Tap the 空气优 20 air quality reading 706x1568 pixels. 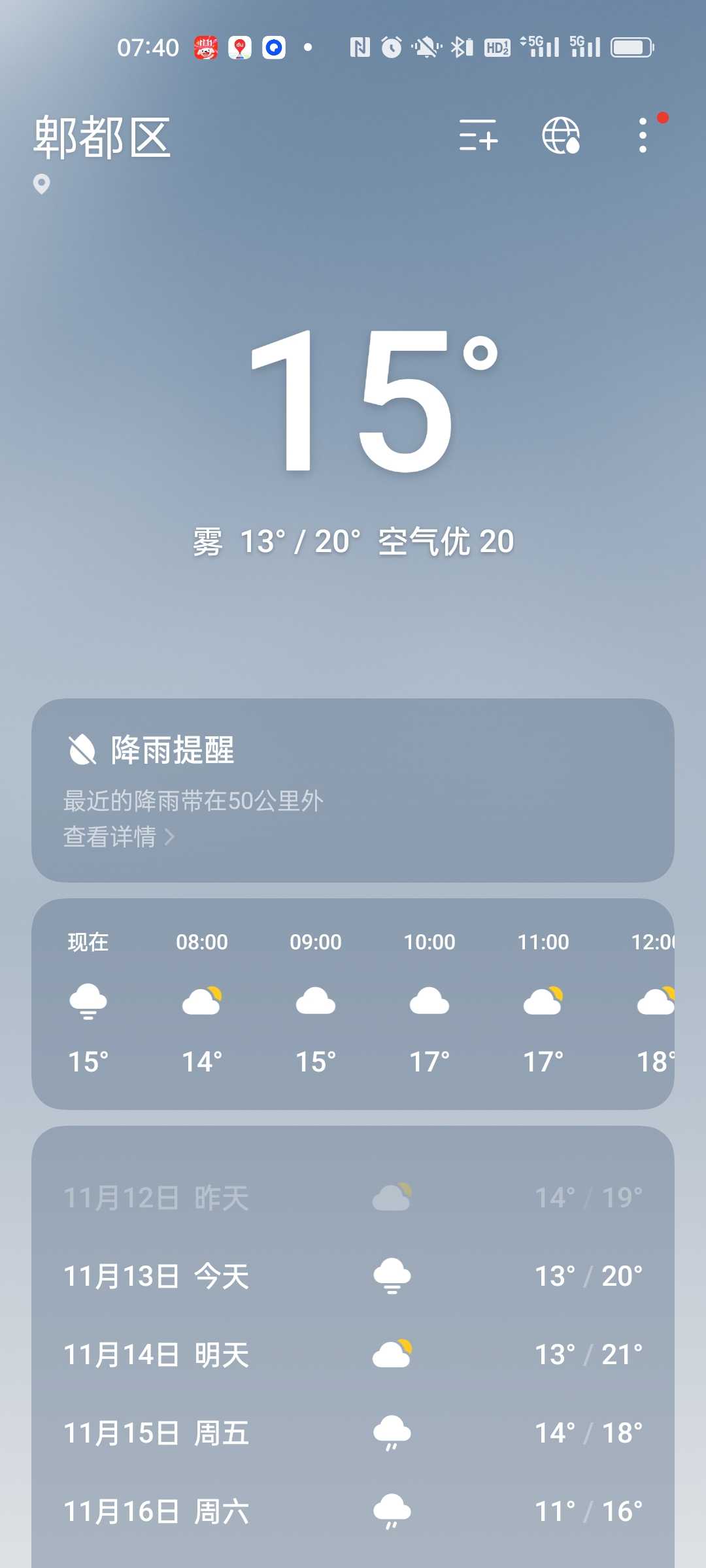coord(446,542)
